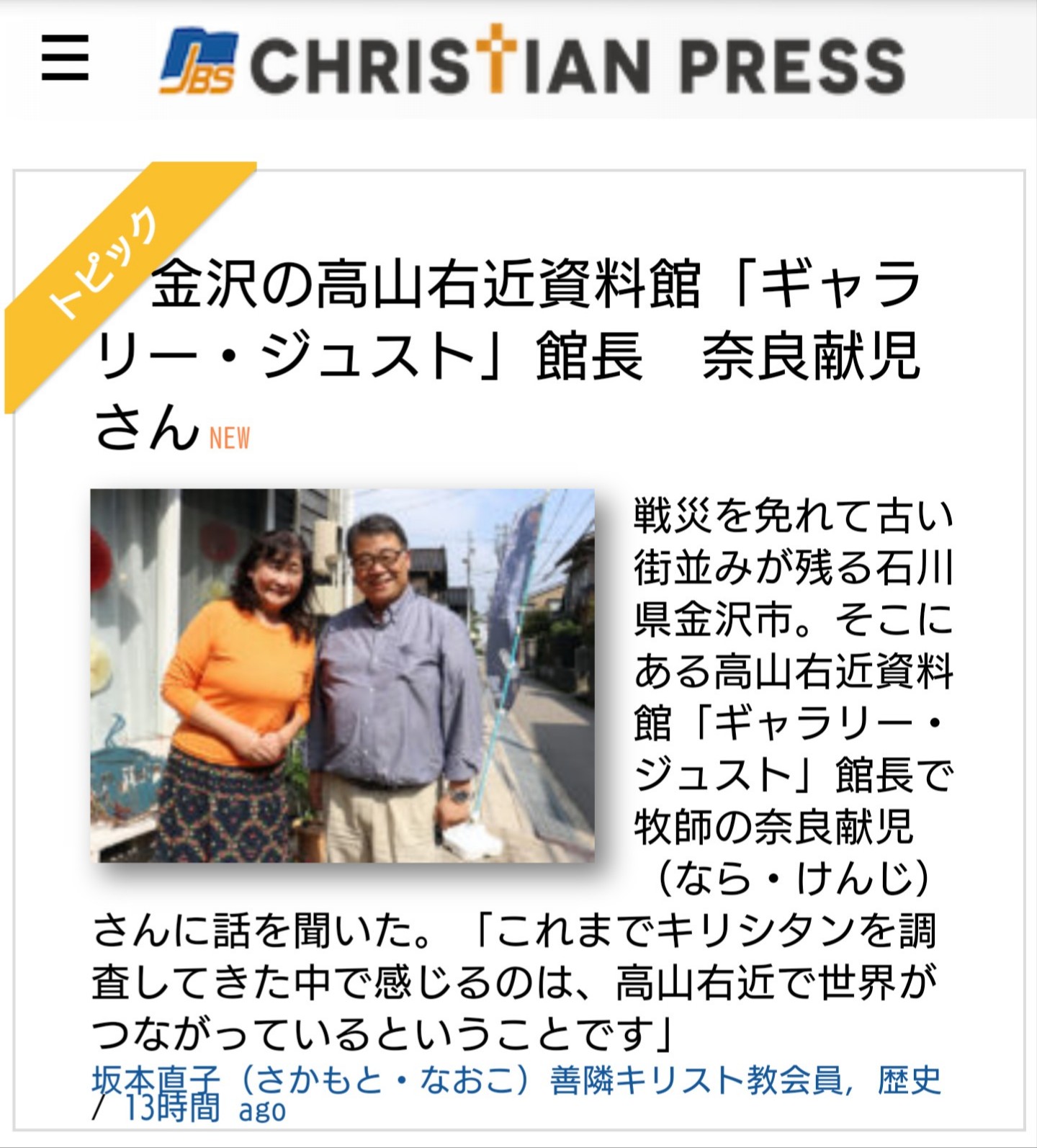The width and height of the screenshot is (1037, 1148).
Task: Open the 歴史 category link
Action: (x=909, y=1080)
